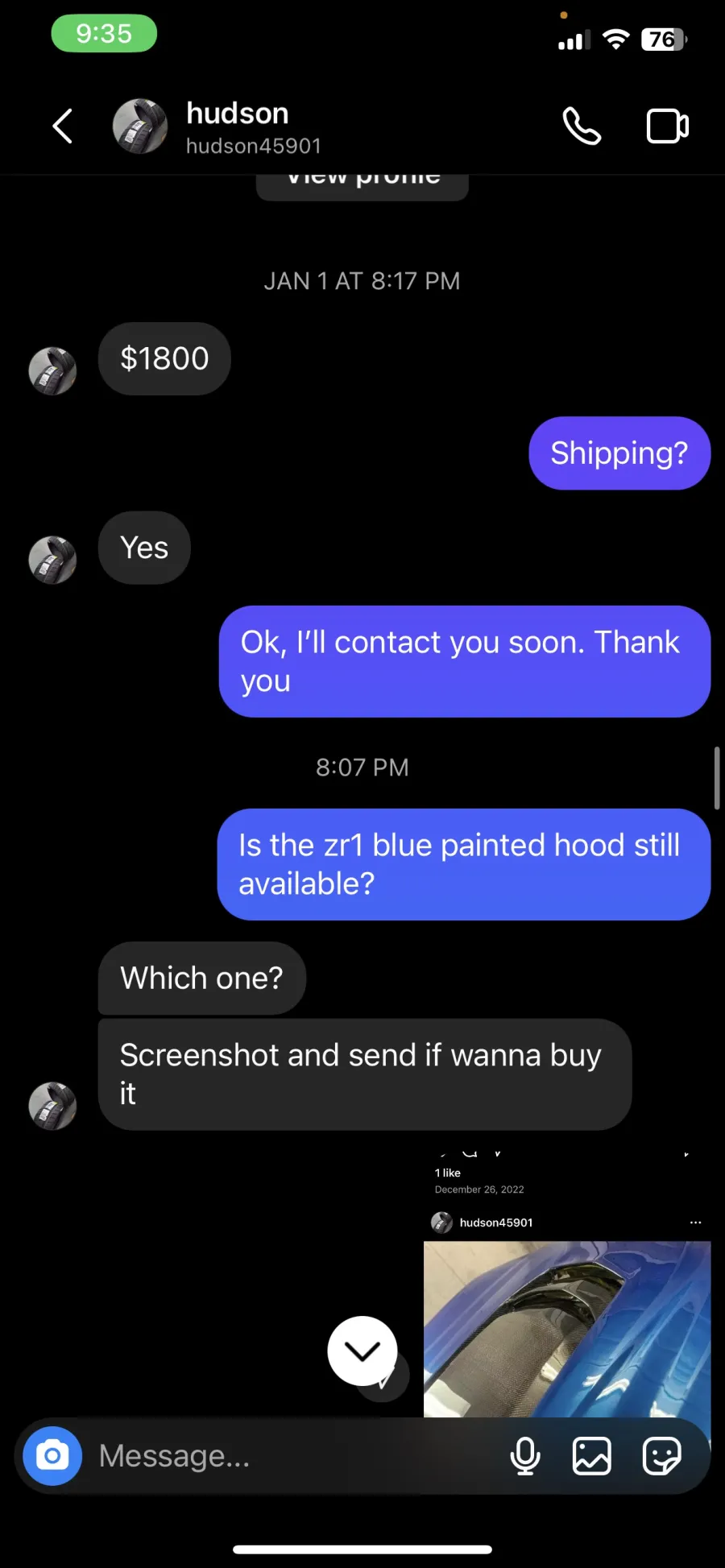This screenshot has width=725, height=1568.
Task: Record a voice message with microphone
Action: [525, 1456]
